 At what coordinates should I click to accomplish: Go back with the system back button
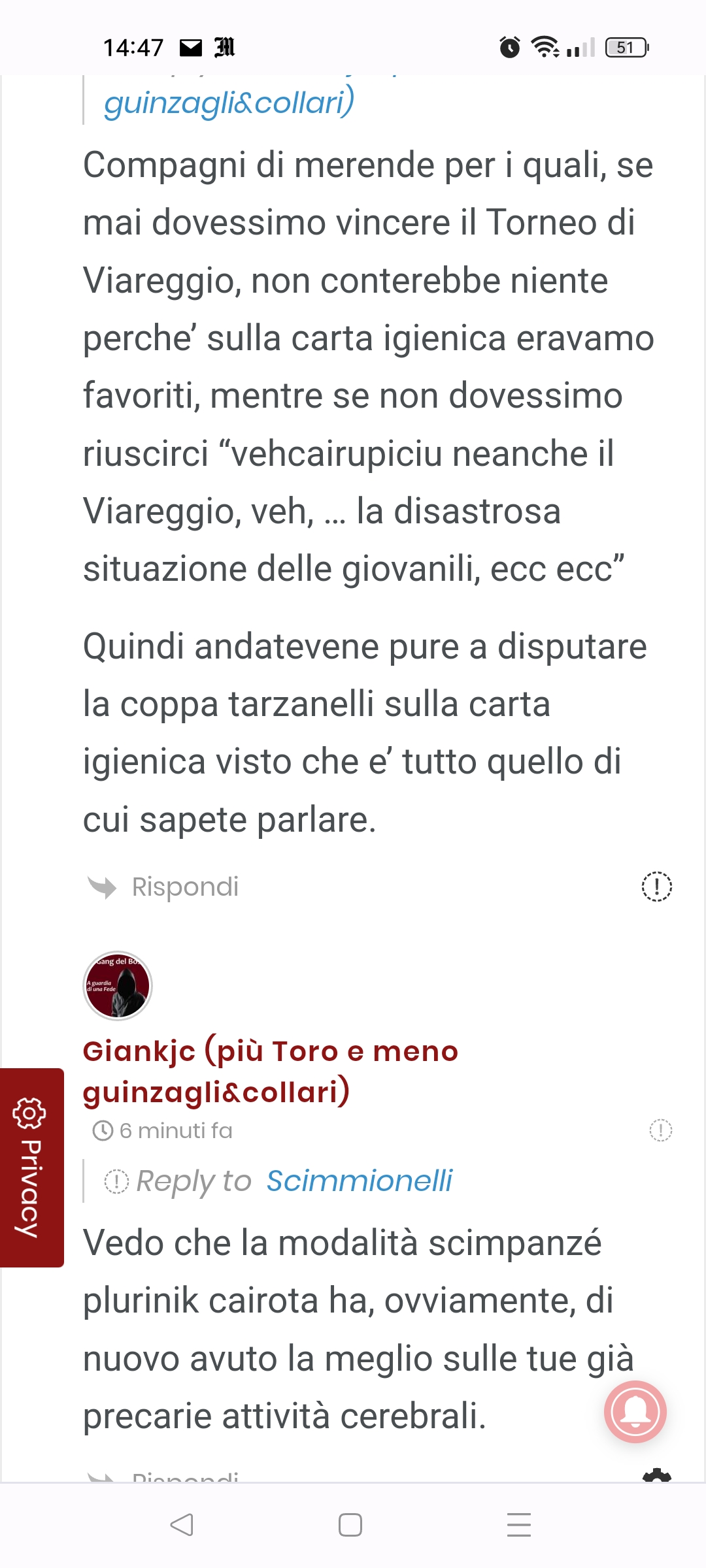181,1525
